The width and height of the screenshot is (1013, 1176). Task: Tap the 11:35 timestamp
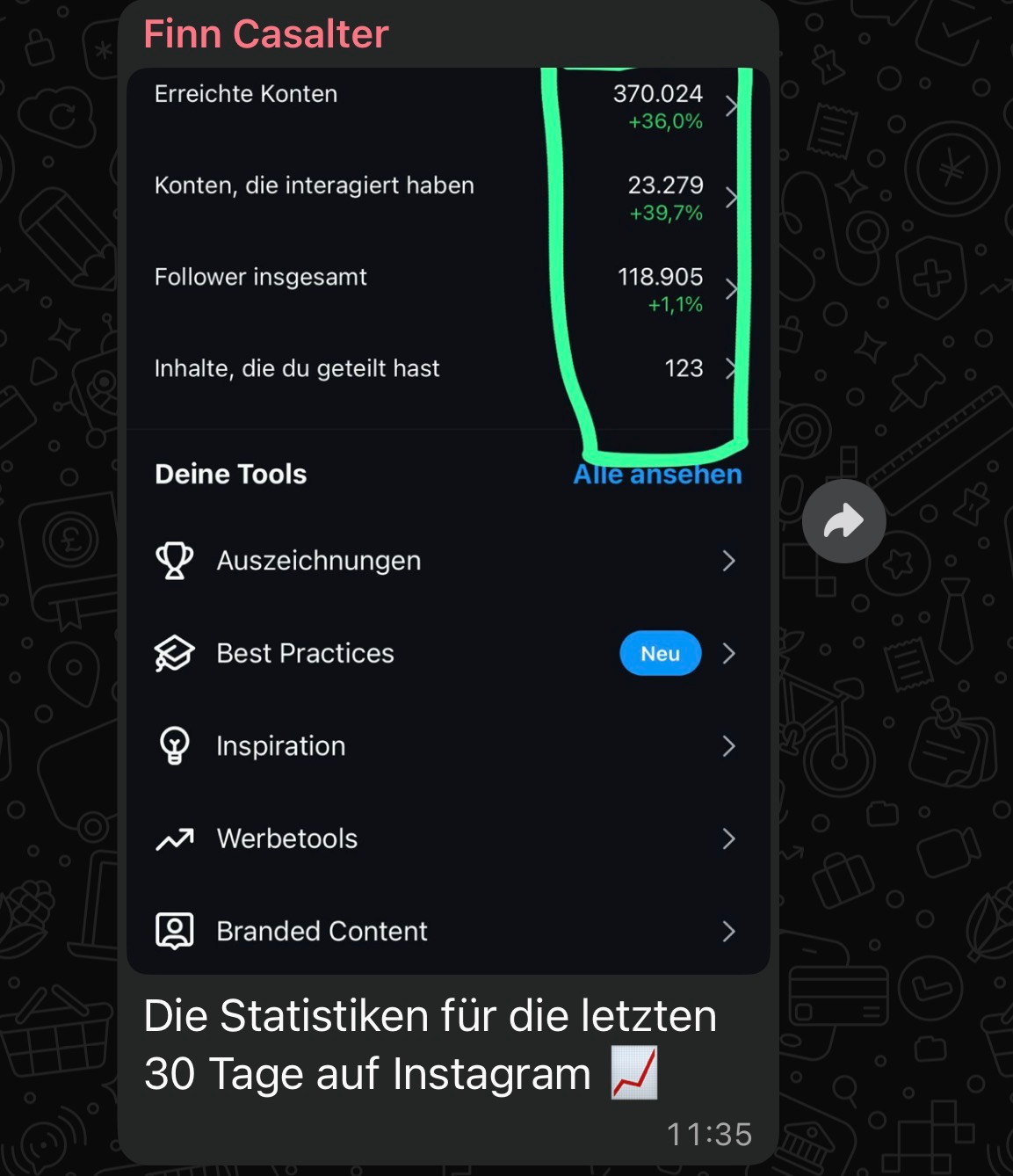point(708,1134)
